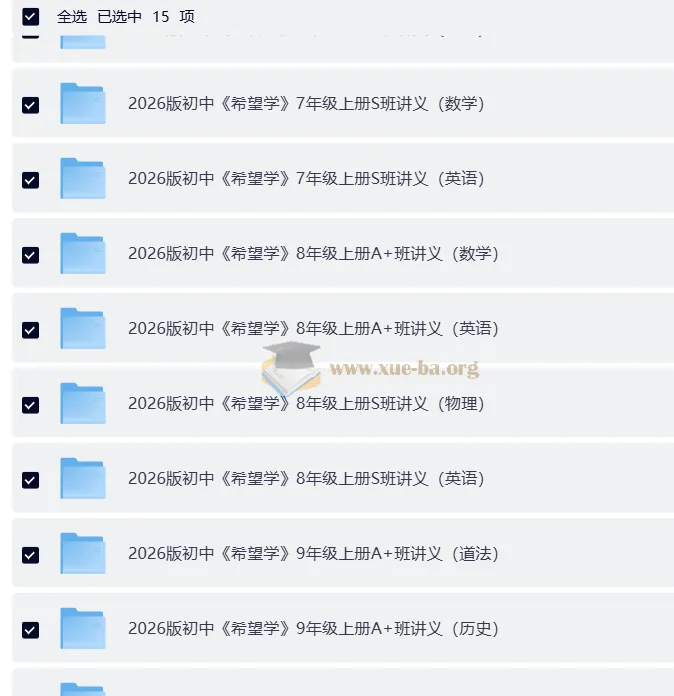Open folder 8年级上册S班讲义（物理）

click(305, 404)
